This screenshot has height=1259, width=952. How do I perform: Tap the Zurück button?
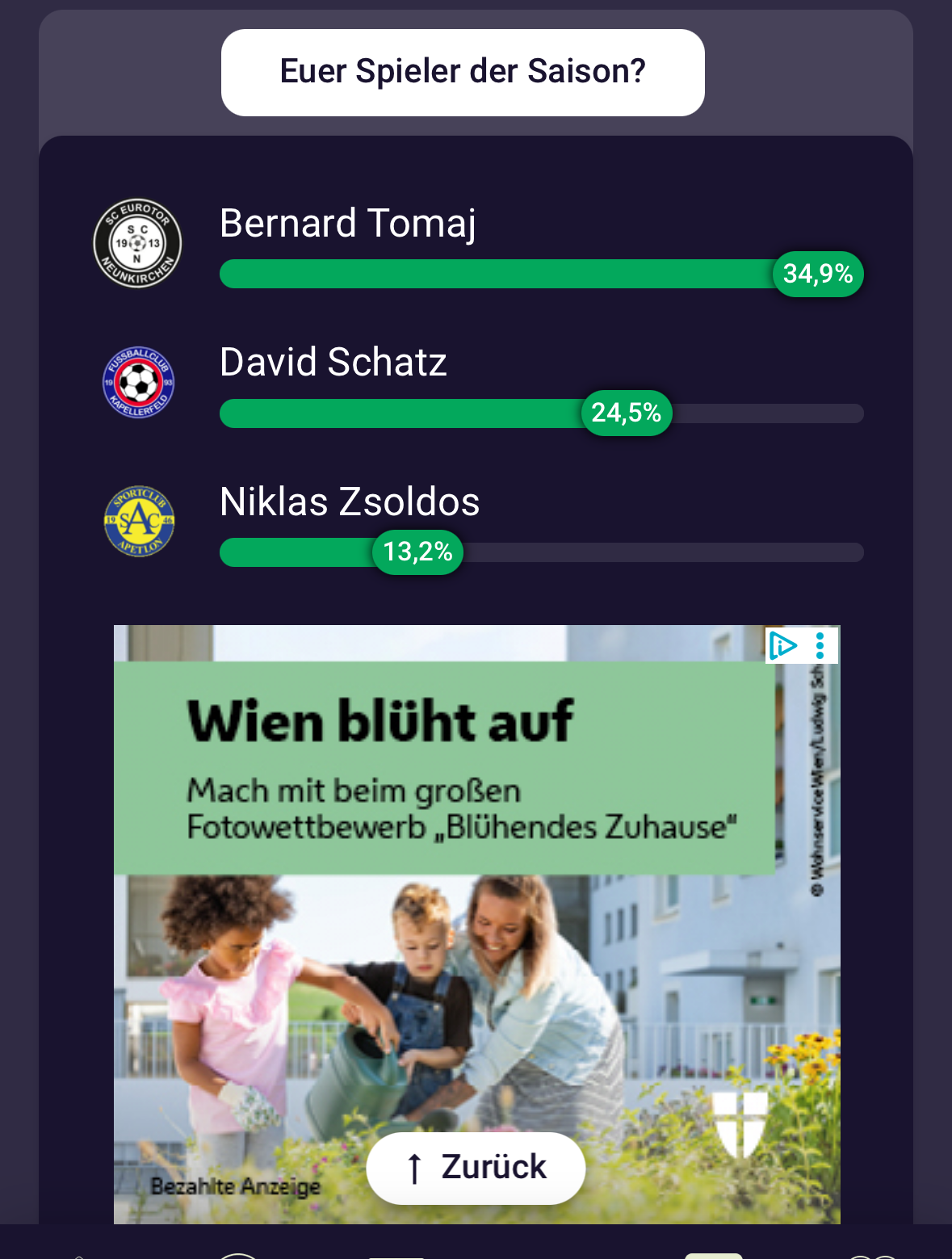476,1167
